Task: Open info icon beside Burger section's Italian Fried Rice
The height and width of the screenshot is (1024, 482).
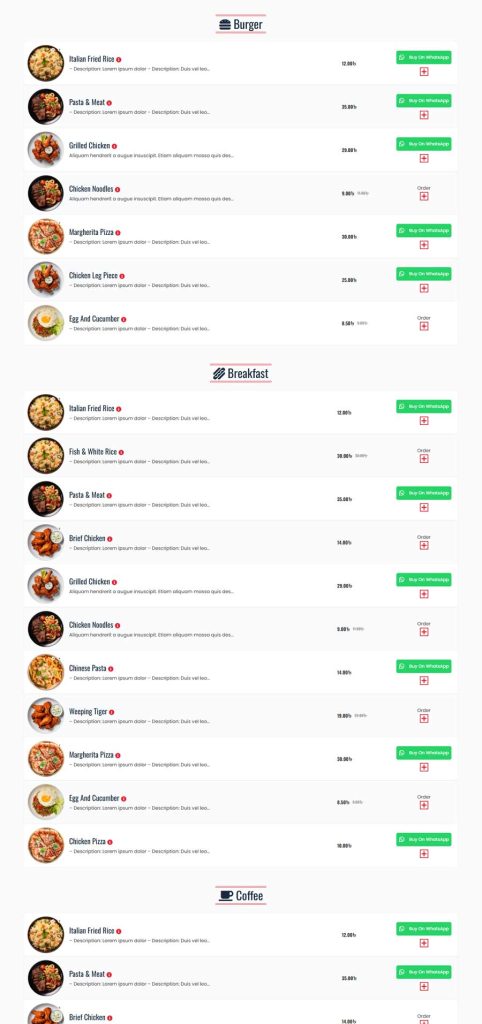Action: (x=118, y=59)
